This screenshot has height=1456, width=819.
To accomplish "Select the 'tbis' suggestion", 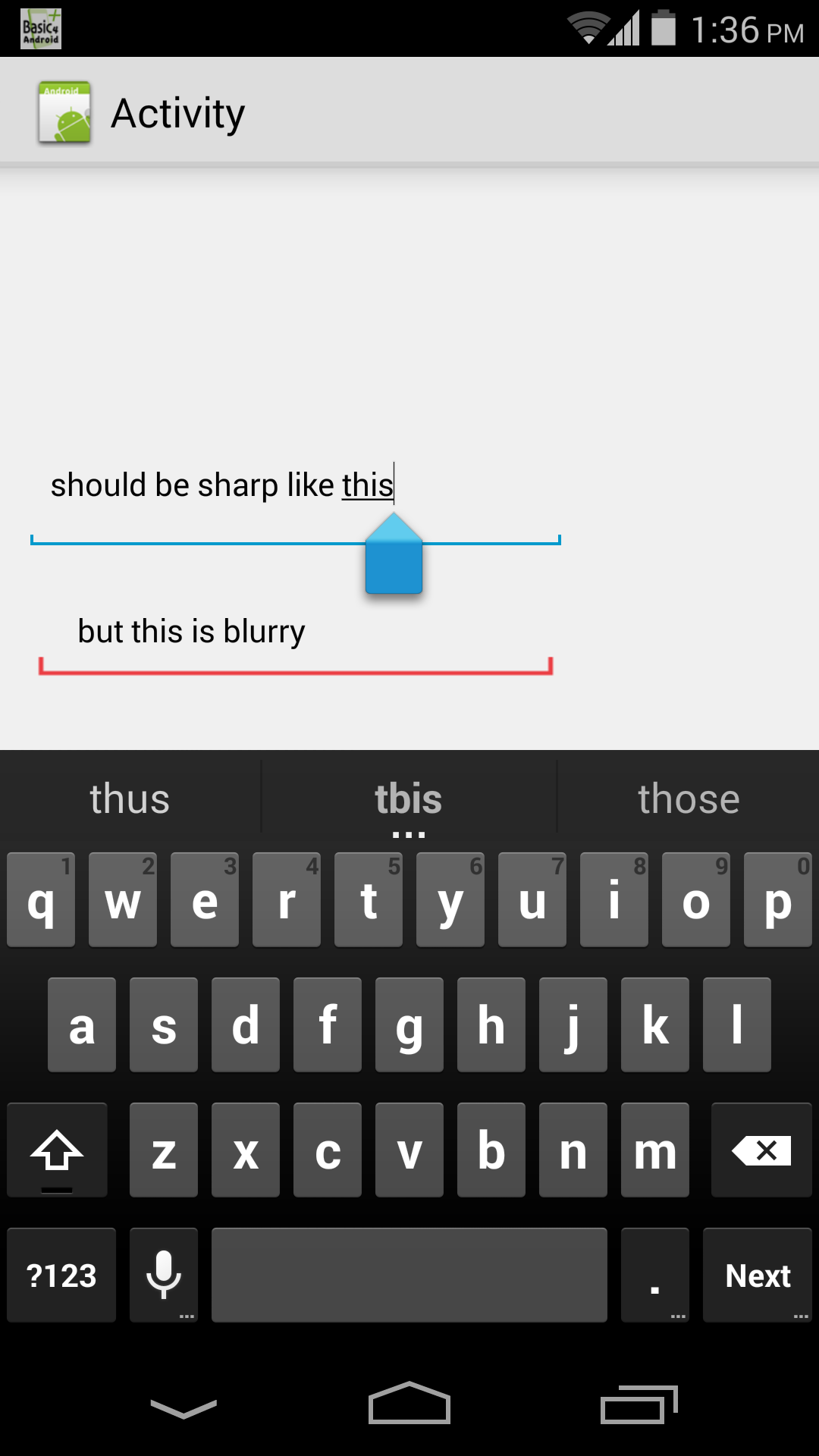I will [x=409, y=799].
